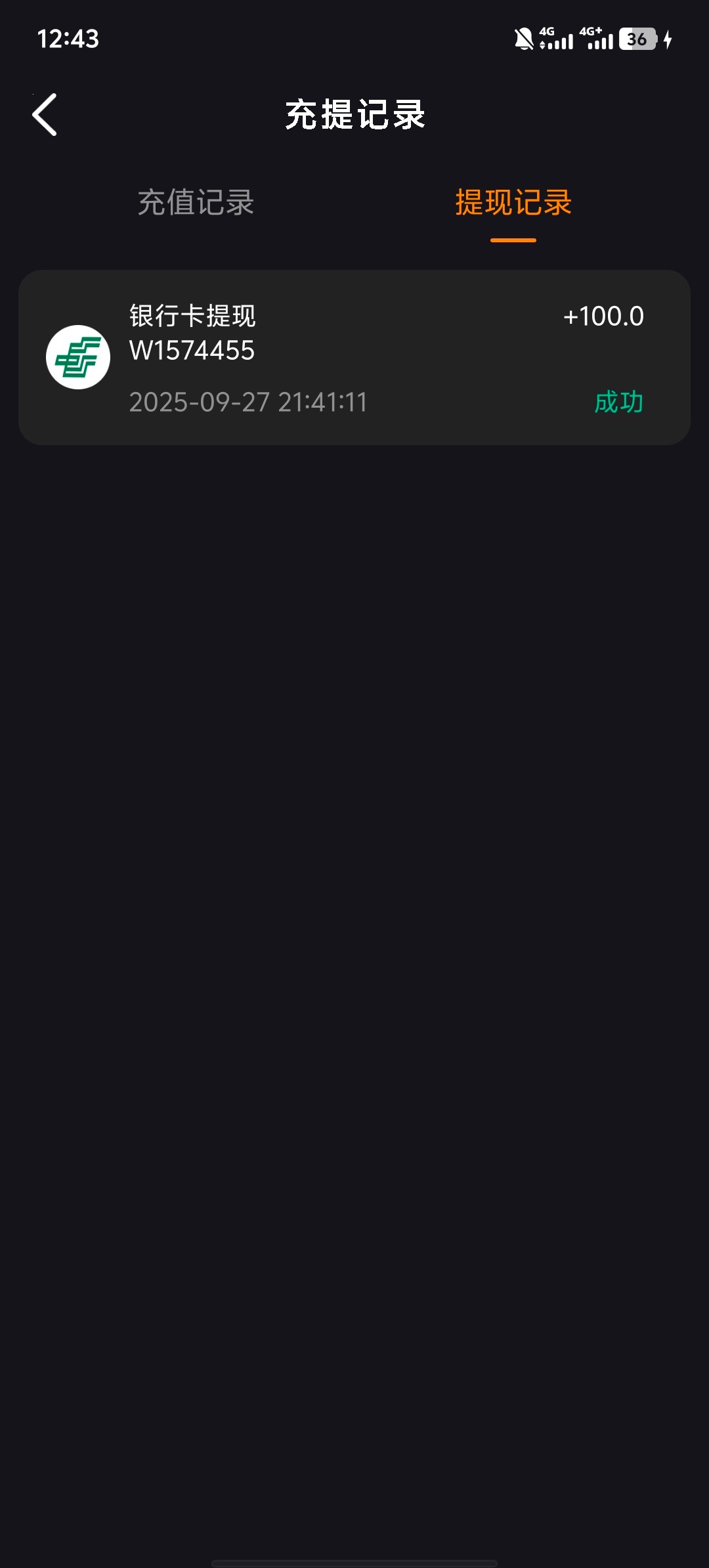The width and height of the screenshot is (709, 1568).
Task: Open withdrawal record W1574455
Action: tap(354, 357)
